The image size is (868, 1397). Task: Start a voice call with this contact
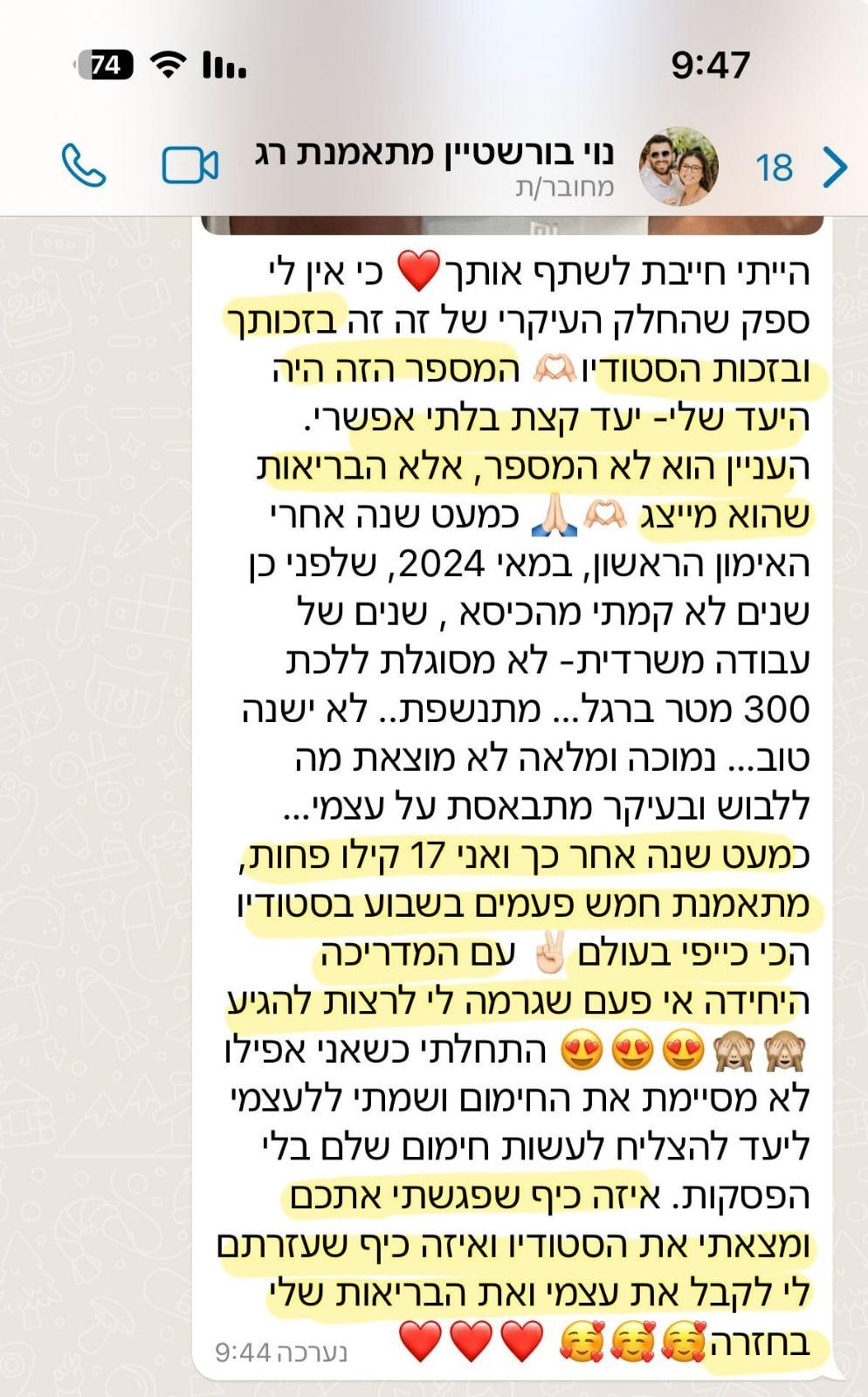(x=84, y=165)
